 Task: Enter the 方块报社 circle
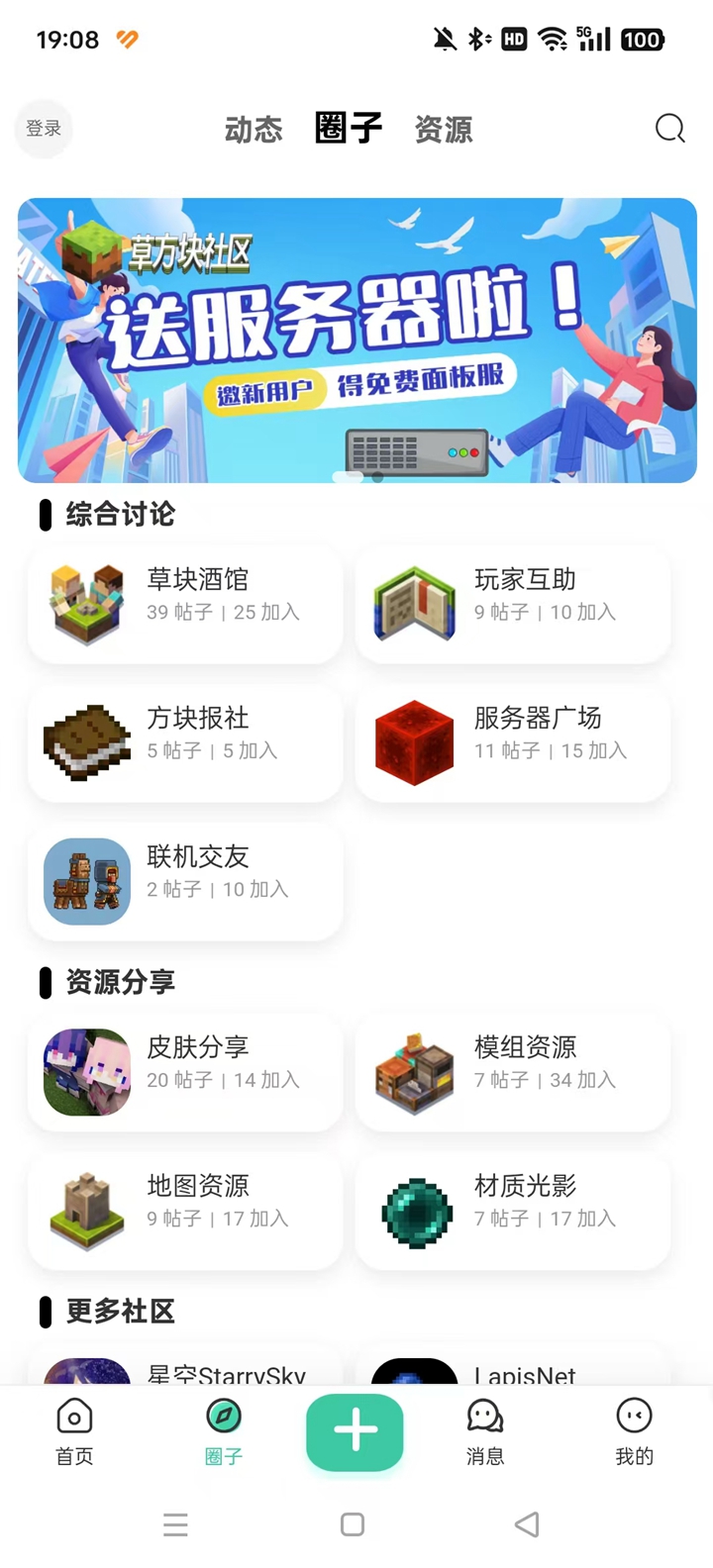click(x=185, y=741)
